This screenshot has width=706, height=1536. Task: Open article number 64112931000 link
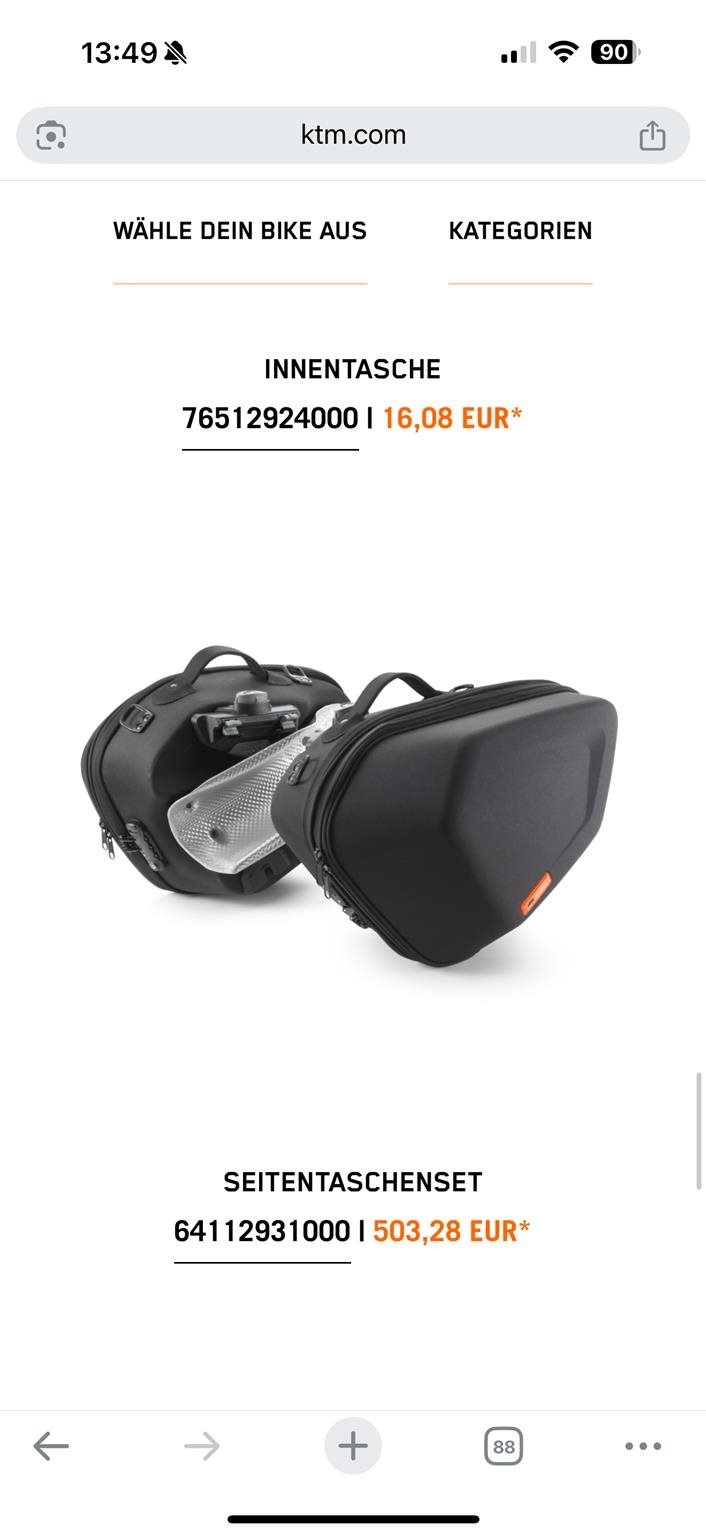[x=262, y=1231]
